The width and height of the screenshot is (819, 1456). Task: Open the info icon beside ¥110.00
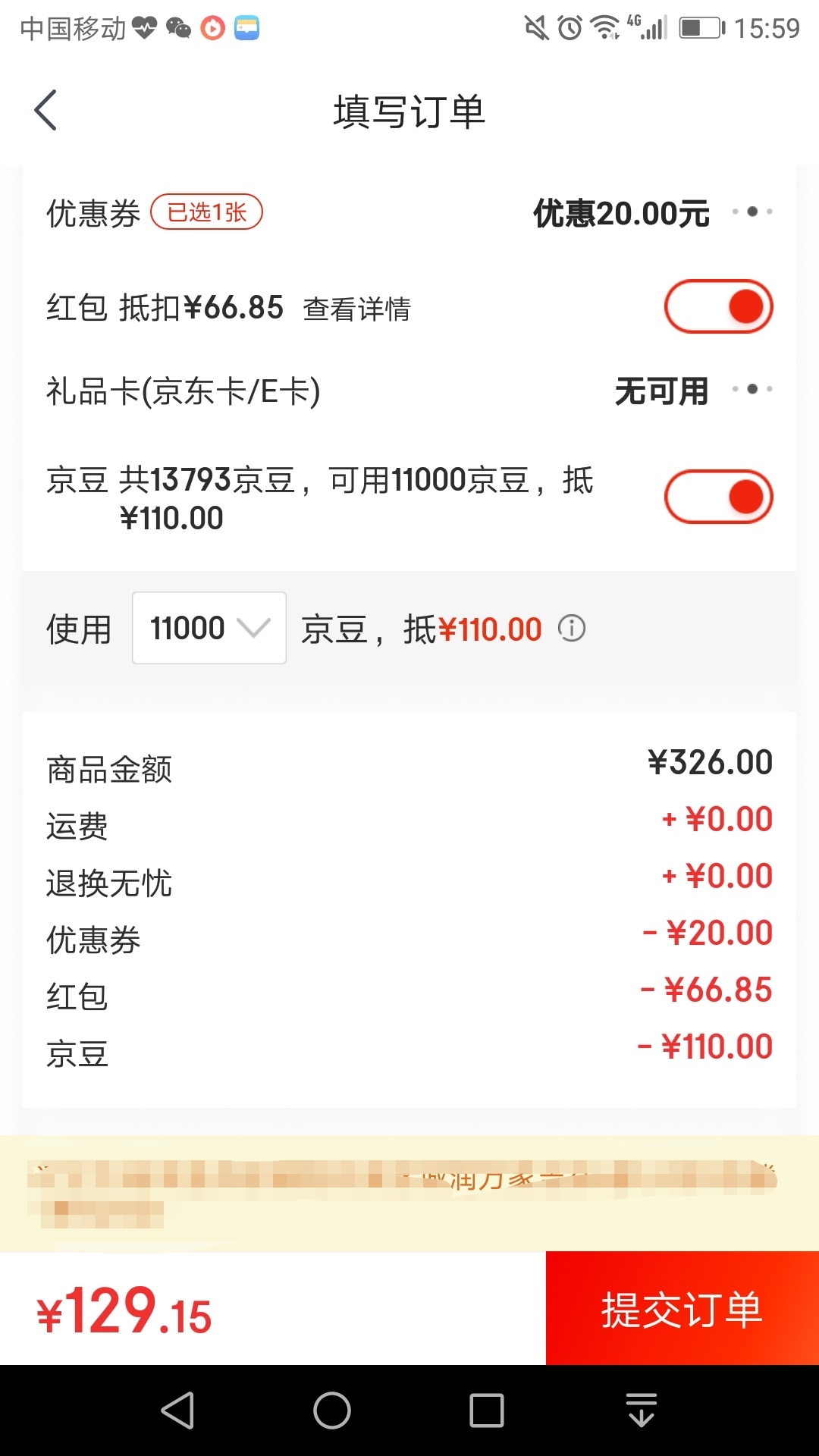point(572,628)
